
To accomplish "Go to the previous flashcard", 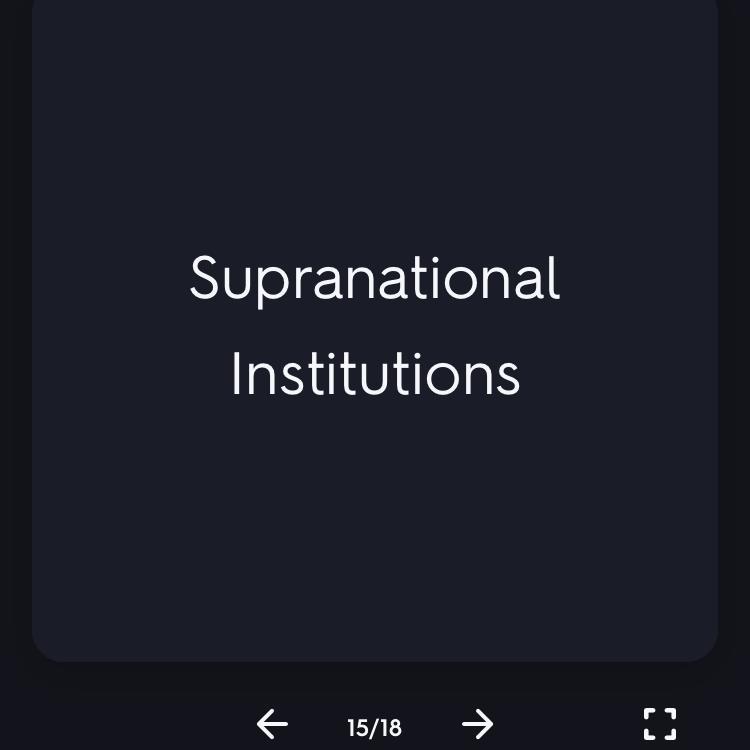I will coord(272,724).
